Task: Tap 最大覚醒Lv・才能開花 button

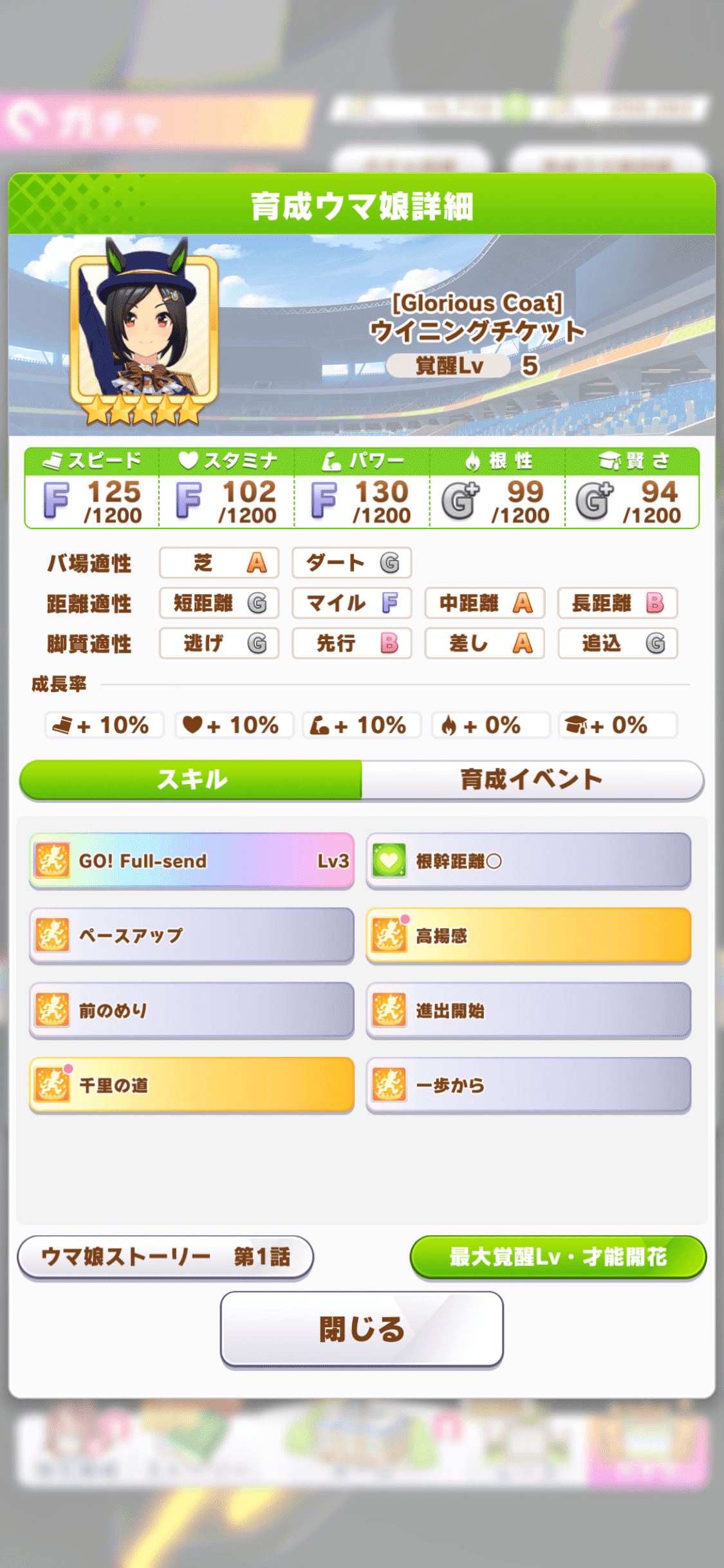Action: click(x=557, y=1256)
